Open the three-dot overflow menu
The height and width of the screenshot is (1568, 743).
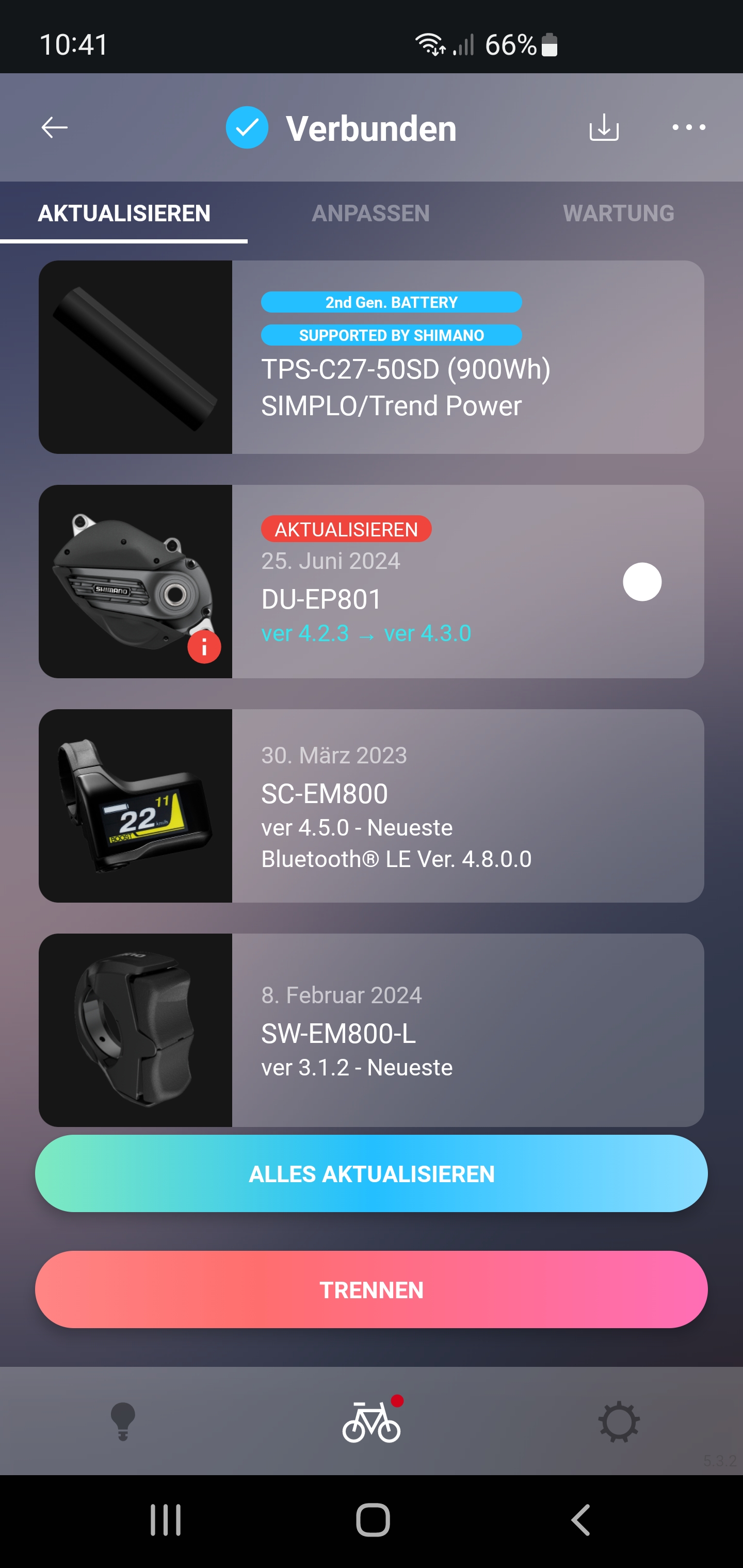[x=689, y=128]
